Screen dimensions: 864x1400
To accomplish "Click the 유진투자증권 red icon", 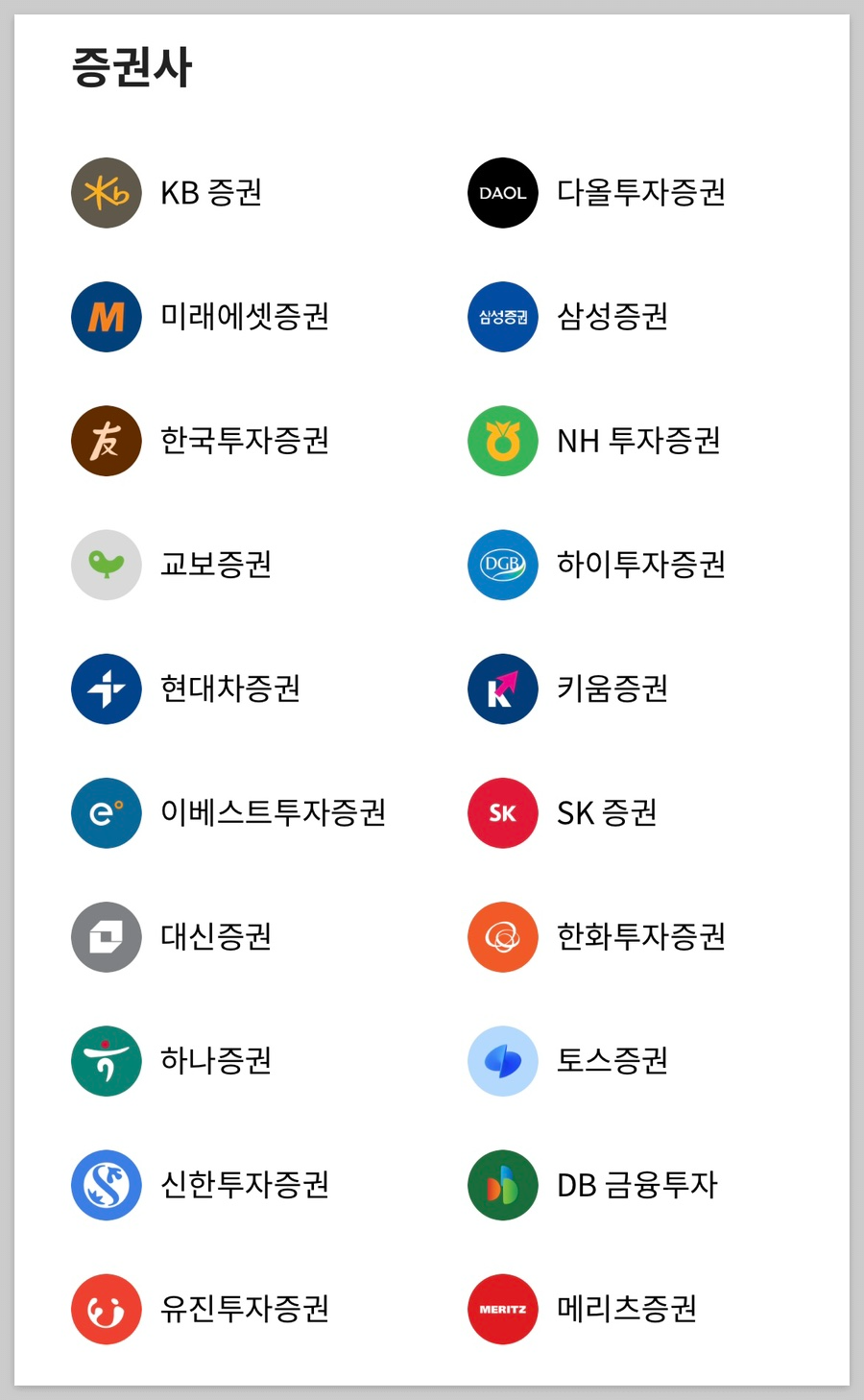I will point(106,1309).
